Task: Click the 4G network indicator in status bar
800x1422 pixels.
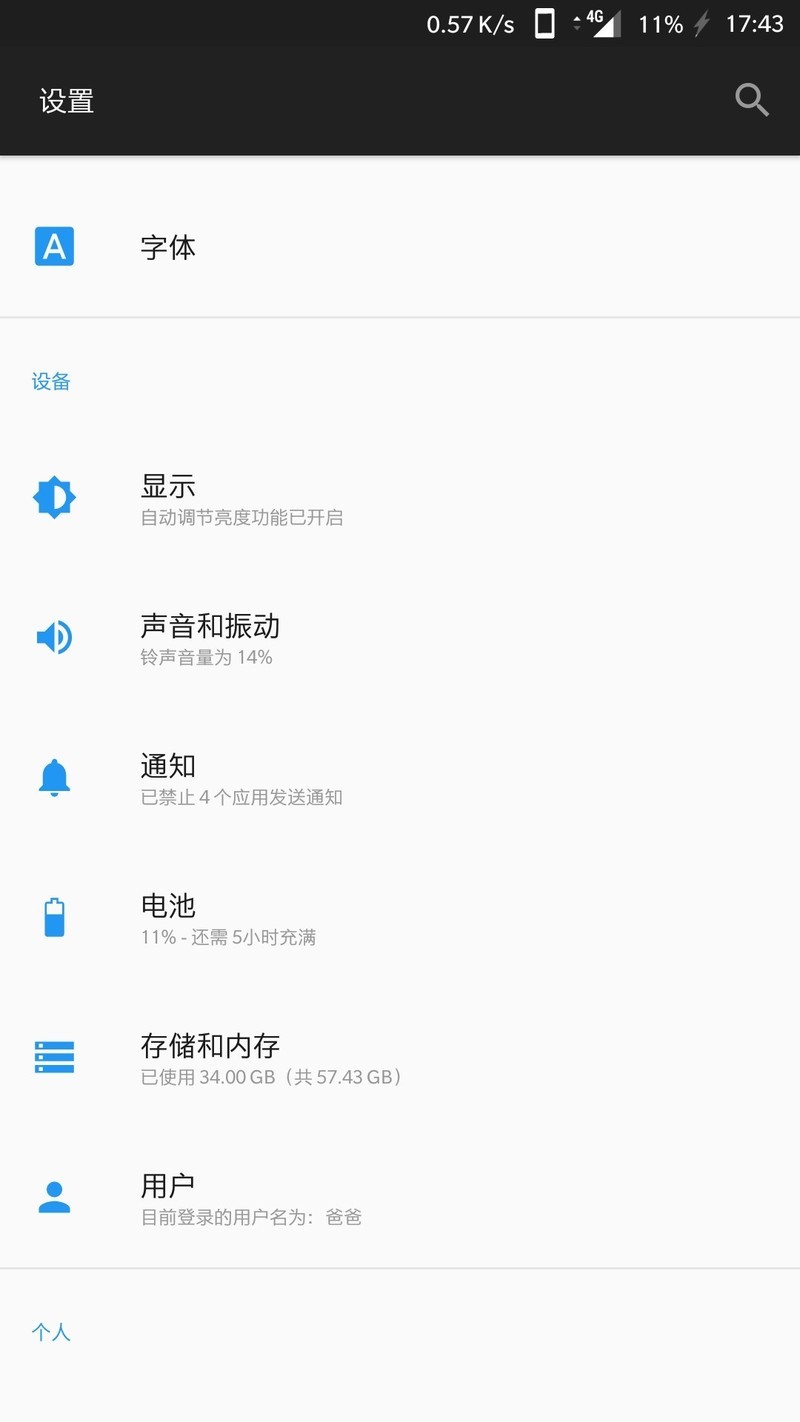Action: point(603,22)
